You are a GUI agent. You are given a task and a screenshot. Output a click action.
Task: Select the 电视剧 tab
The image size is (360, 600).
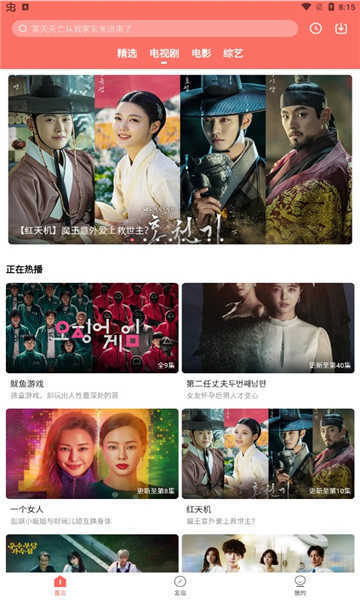tap(164, 53)
